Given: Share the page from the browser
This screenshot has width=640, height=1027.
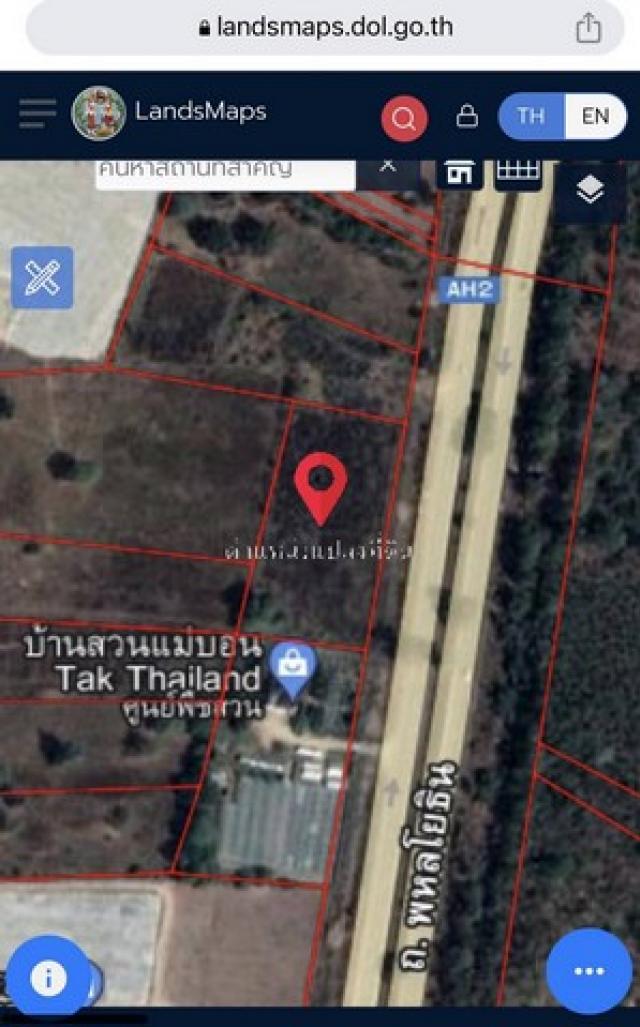Looking at the screenshot, I should click(588, 28).
